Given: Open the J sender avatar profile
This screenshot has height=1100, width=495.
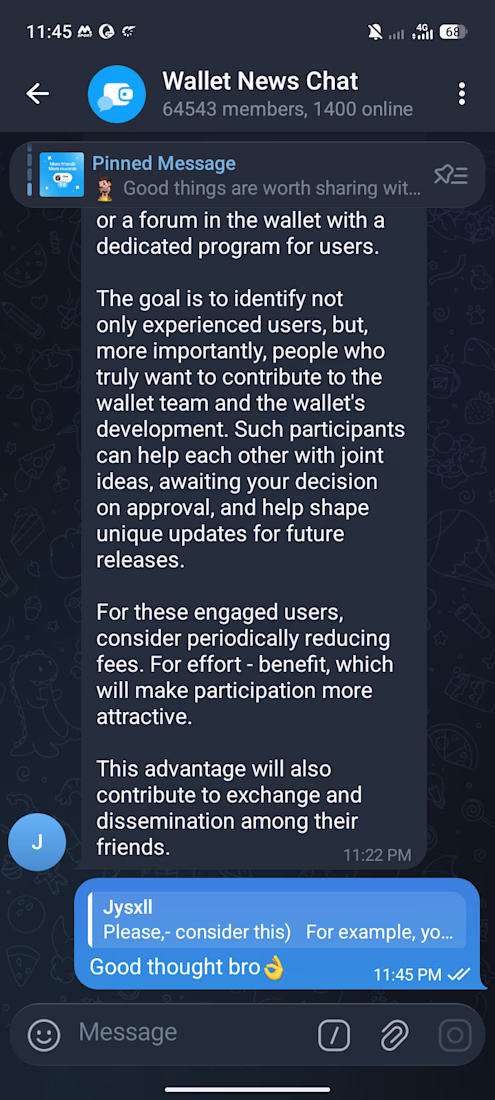Looking at the screenshot, I should [x=37, y=842].
